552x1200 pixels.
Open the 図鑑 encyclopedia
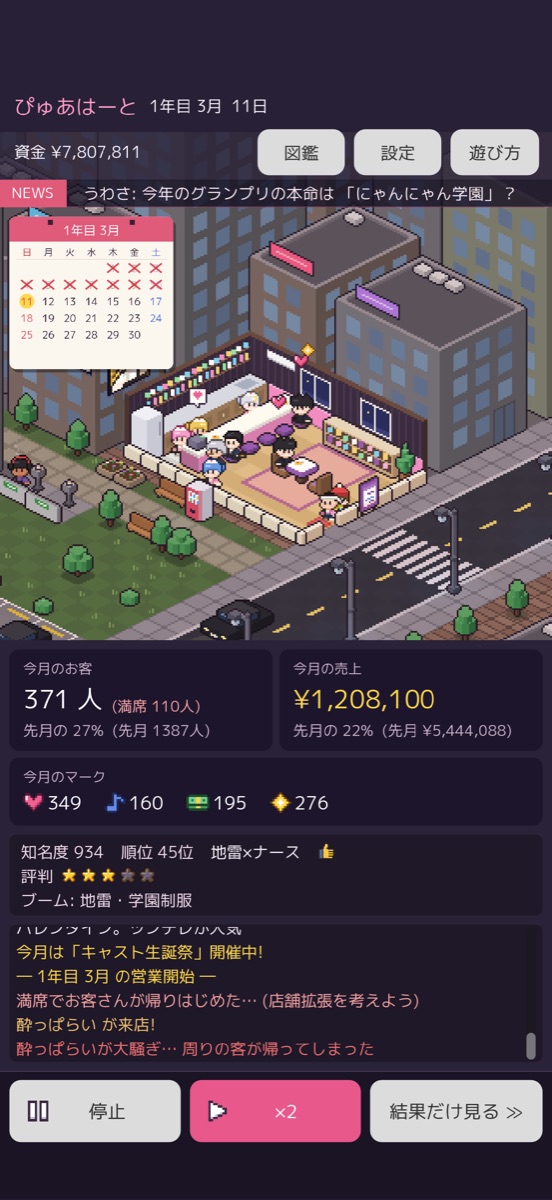(x=301, y=153)
